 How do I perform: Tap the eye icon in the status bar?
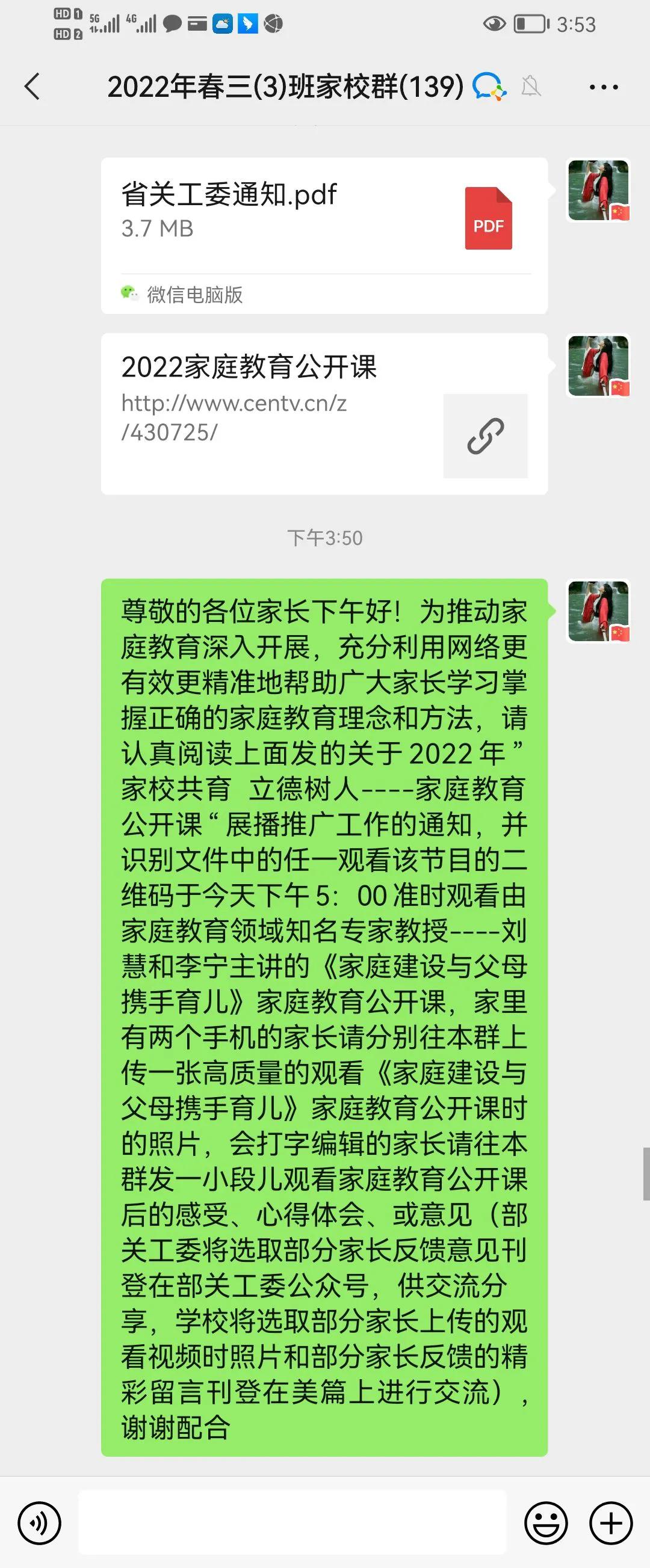(492, 23)
